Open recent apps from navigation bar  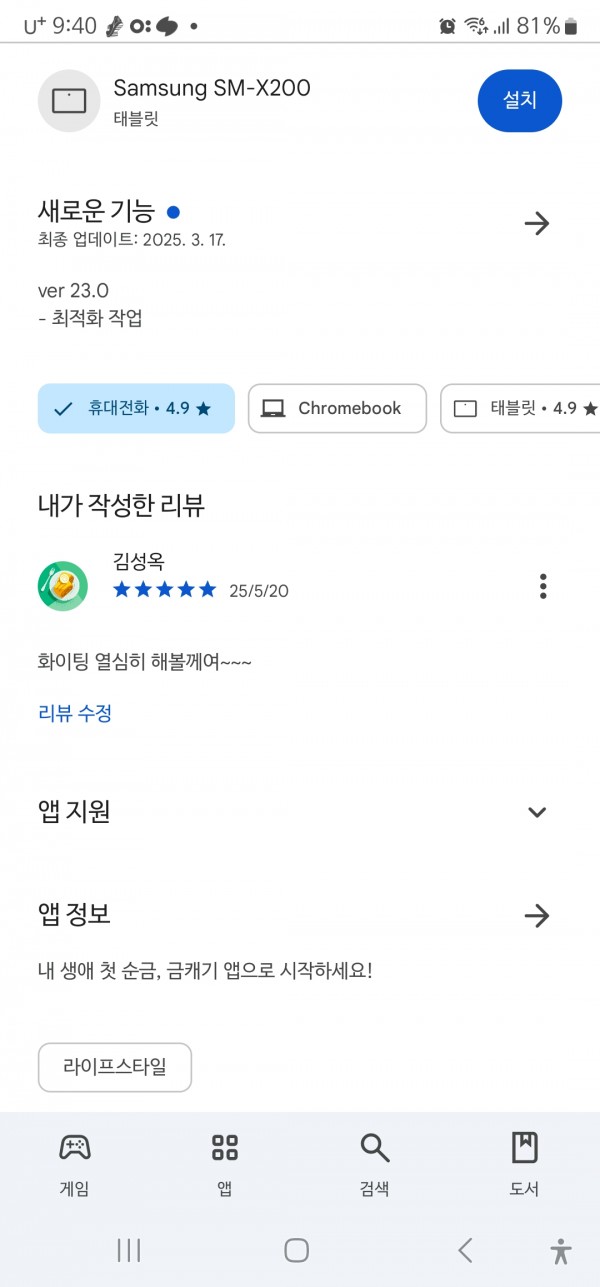click(129, 1250)
